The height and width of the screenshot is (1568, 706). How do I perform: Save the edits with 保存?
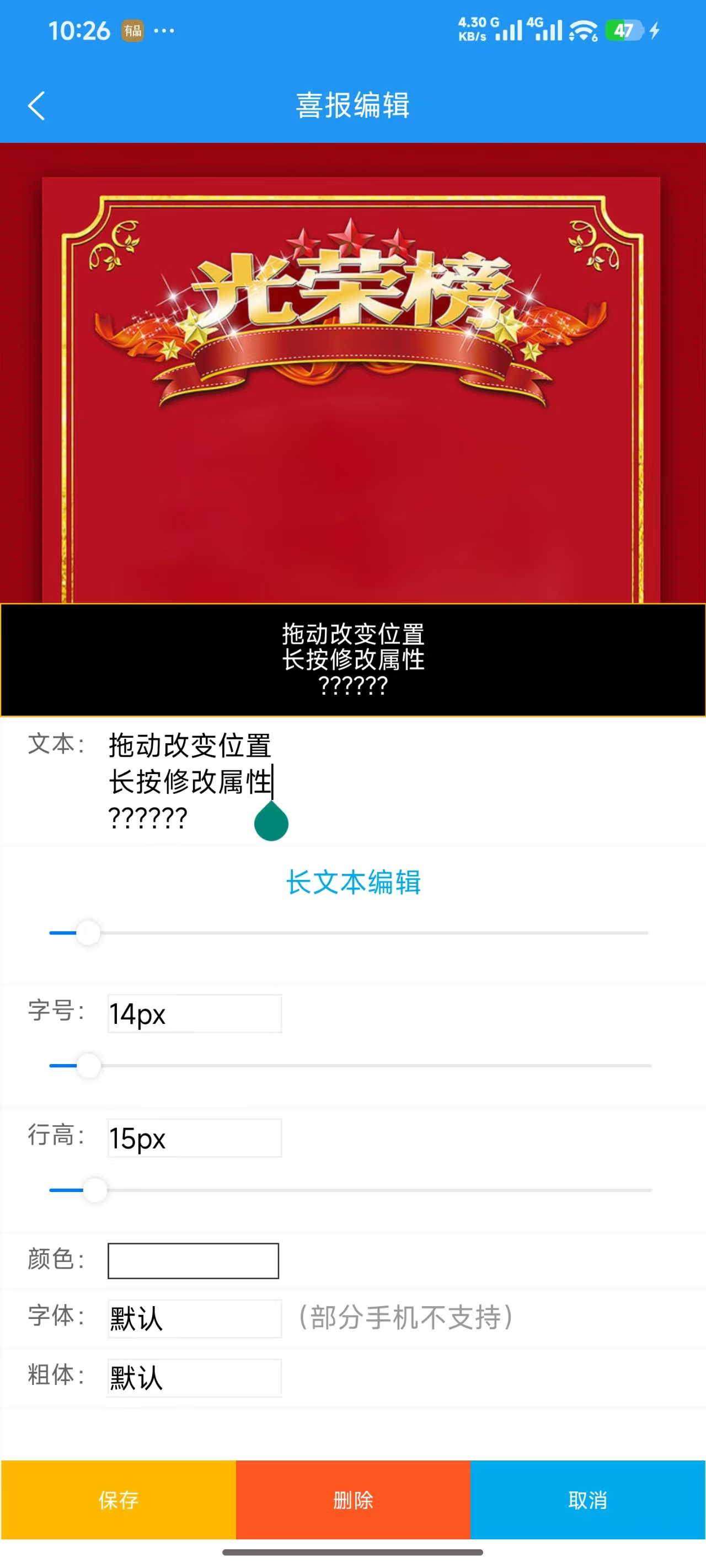(118, 1500)
